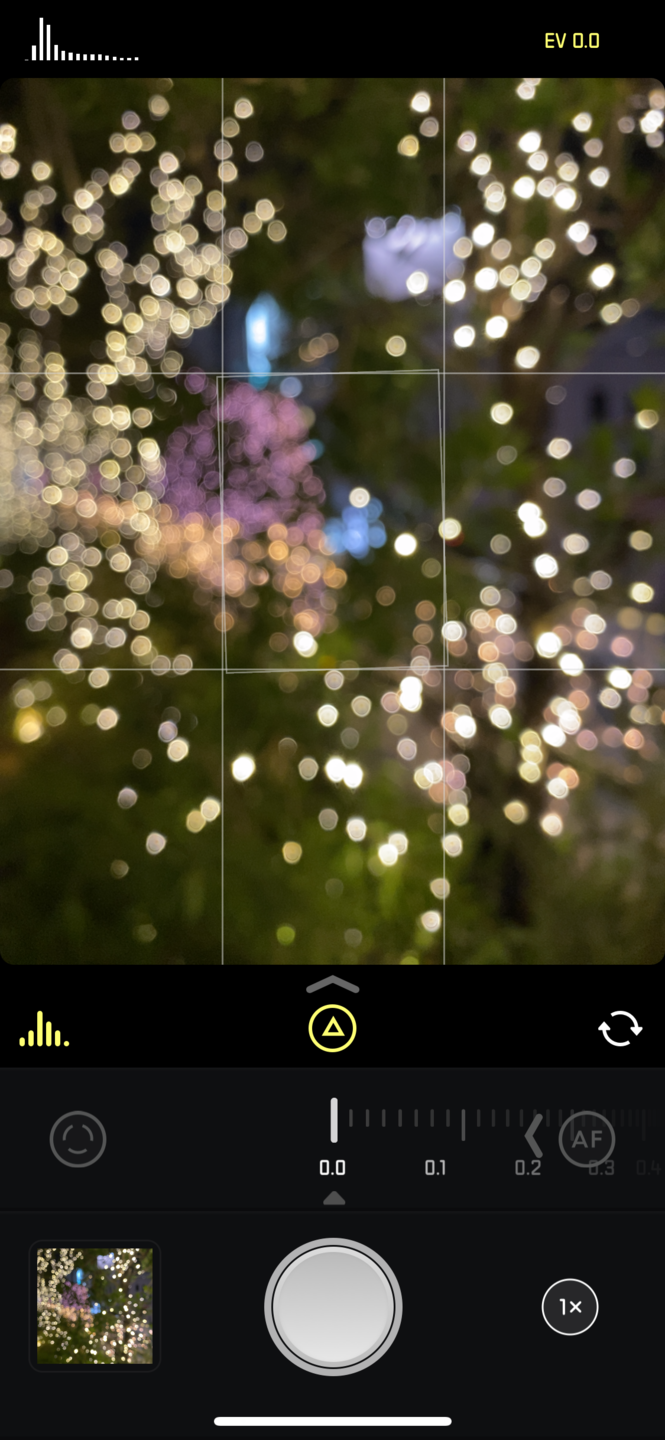Open the last captured photo thumbnail
This screenshot has width=665, height=1440.
[95, 1306]
